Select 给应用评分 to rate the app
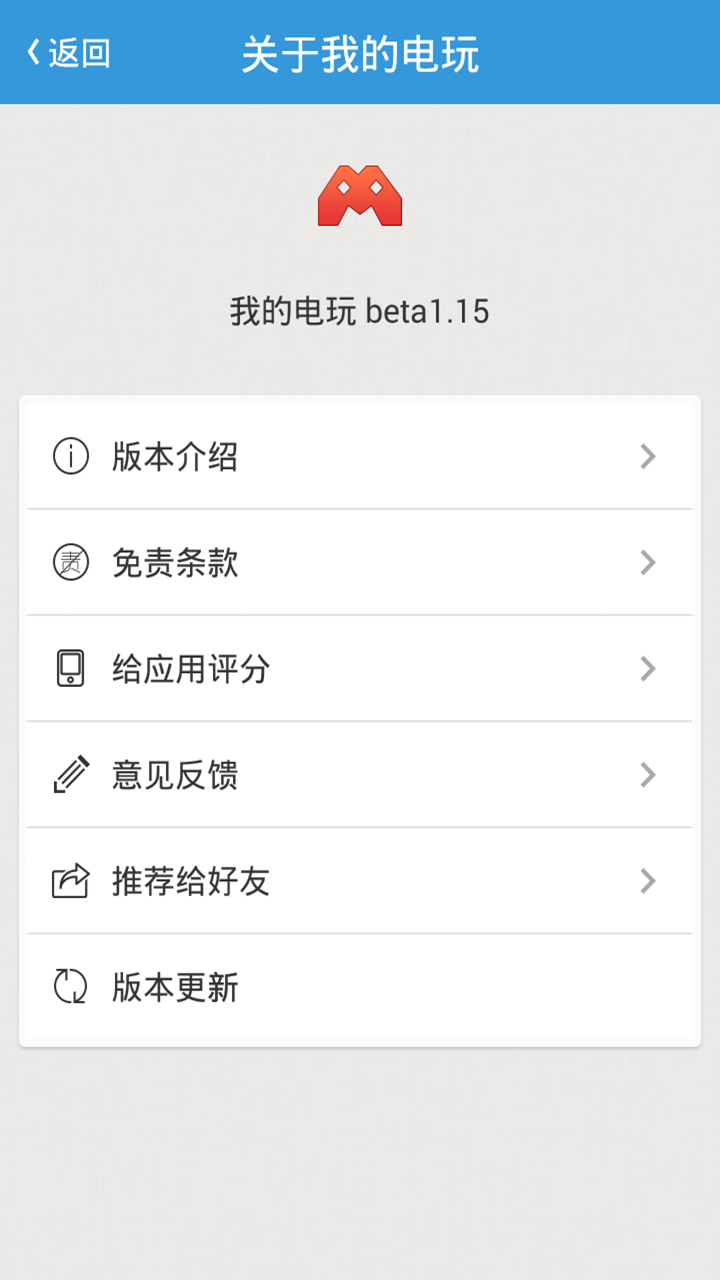The image size is (720, 1280). 359,669
